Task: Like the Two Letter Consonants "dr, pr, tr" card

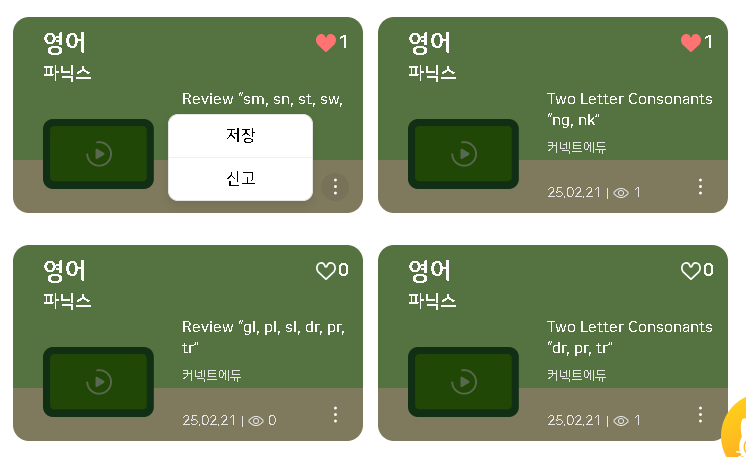Action: click(x=690, y=270)
